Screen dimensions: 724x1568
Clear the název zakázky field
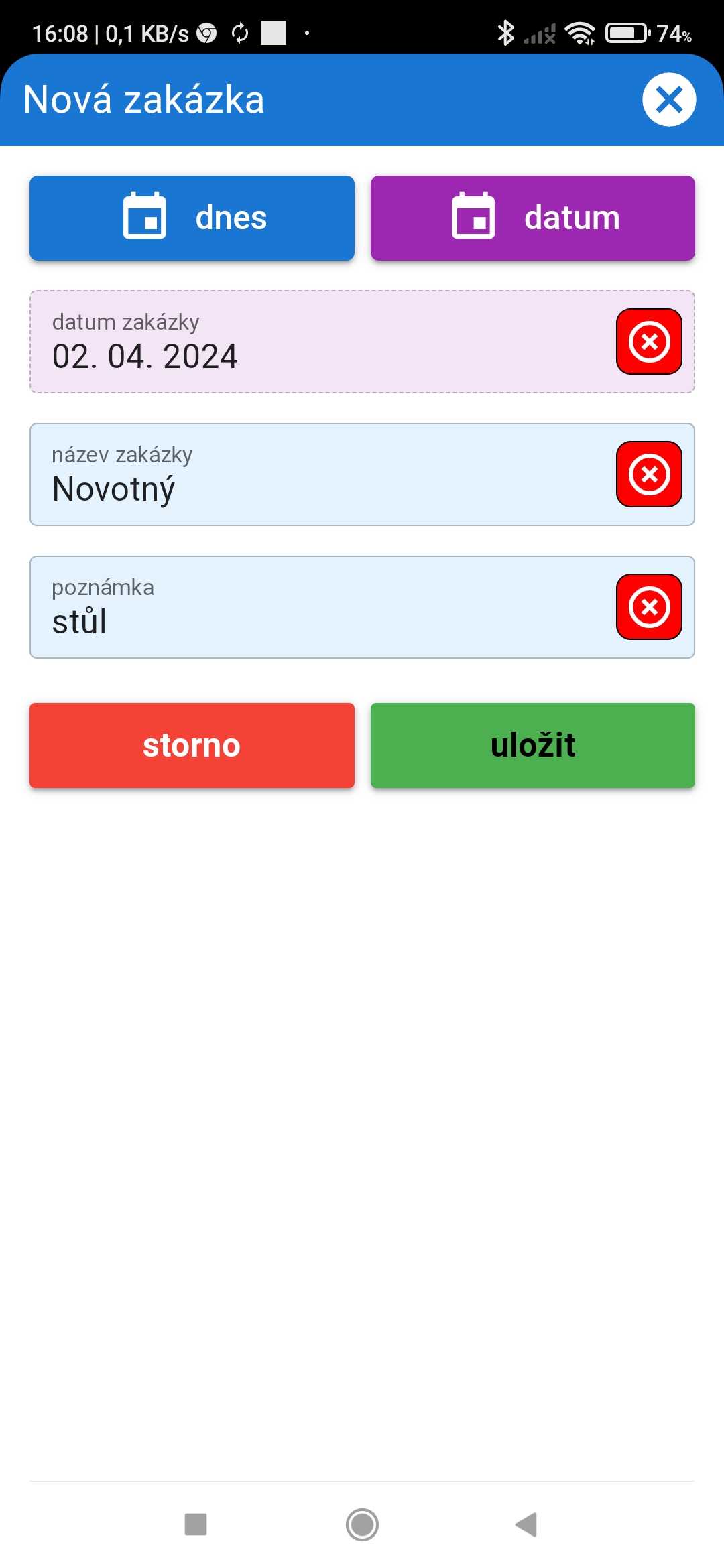[648, 474]
